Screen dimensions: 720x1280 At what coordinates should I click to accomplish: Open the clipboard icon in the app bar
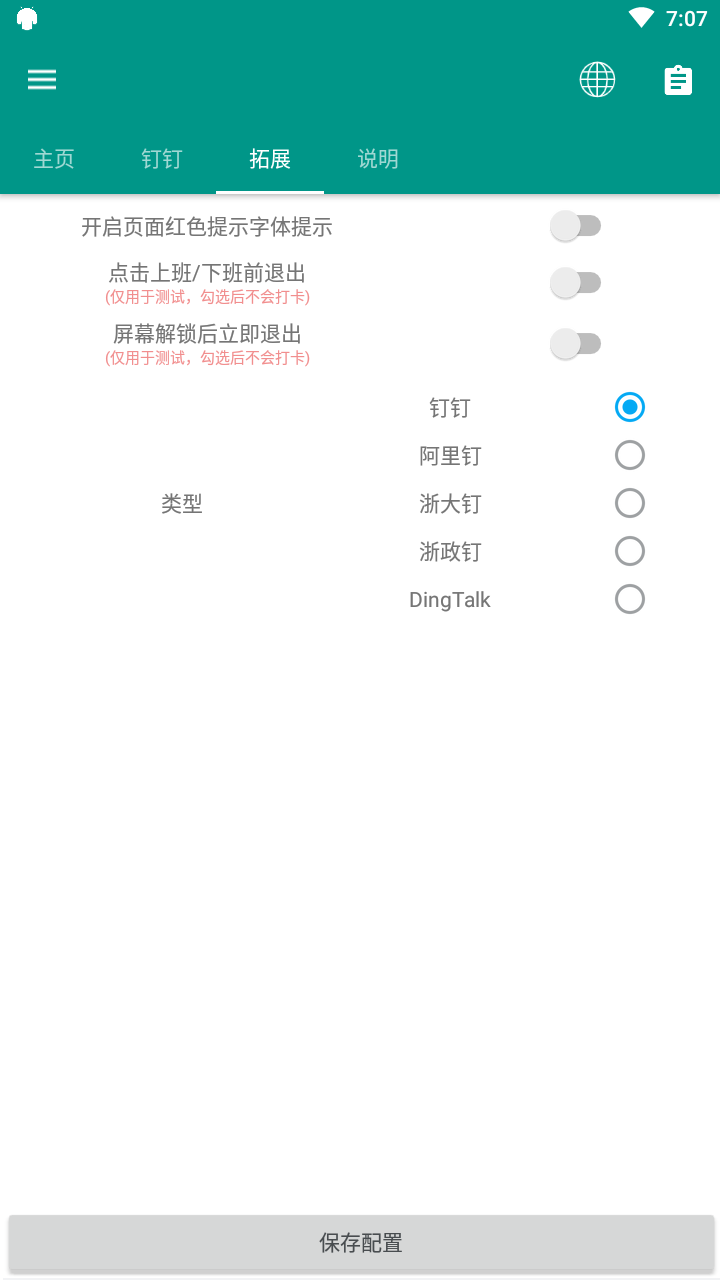point(678,80)
